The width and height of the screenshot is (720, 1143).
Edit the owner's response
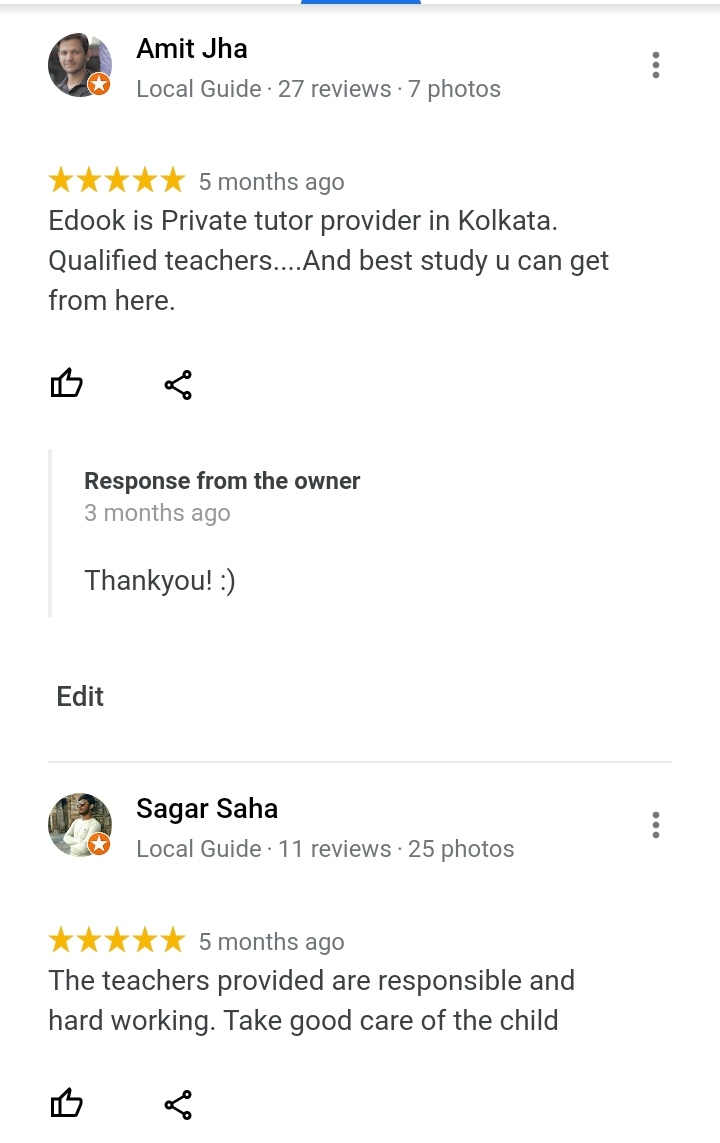[80, 696]
